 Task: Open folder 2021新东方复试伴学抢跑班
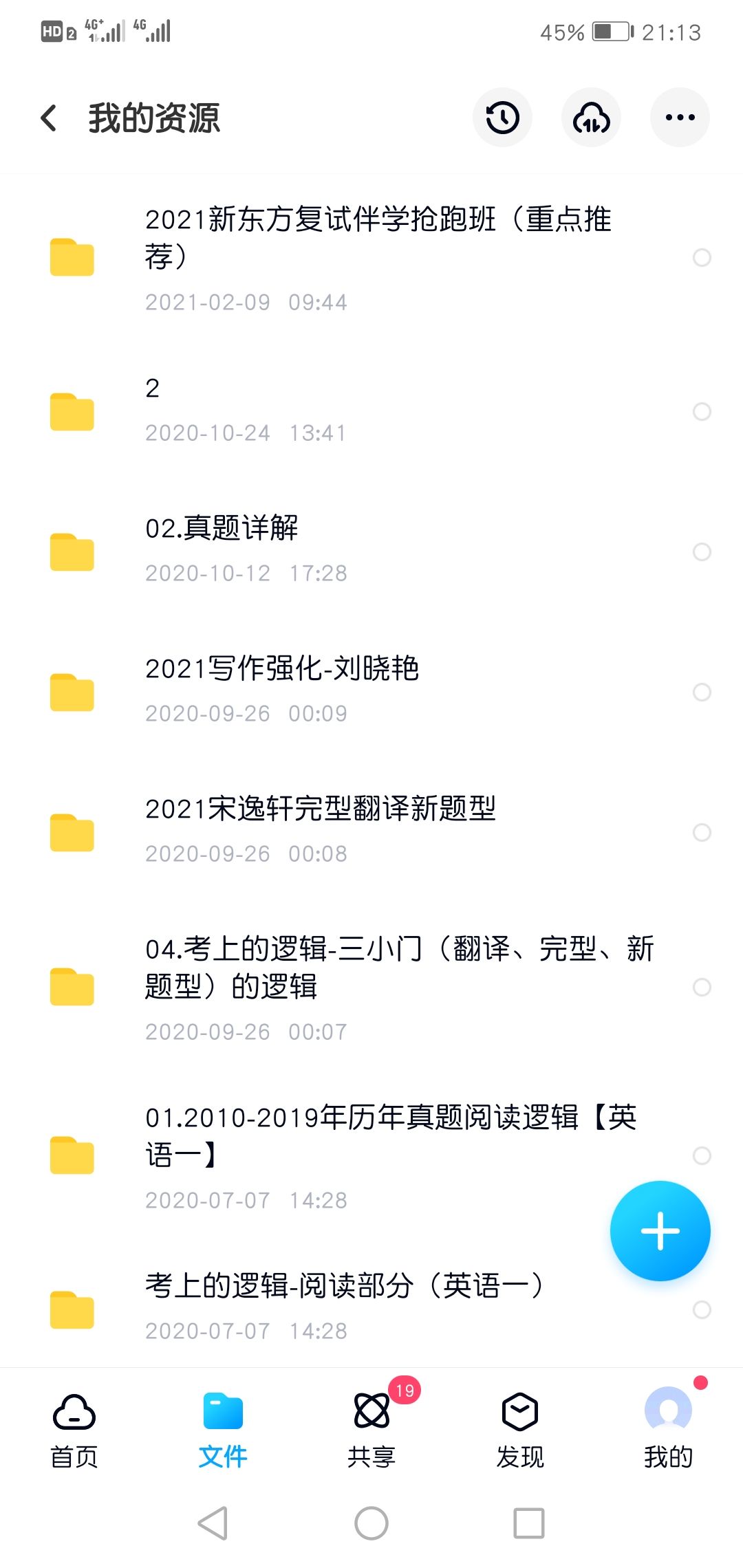point(371,258)
